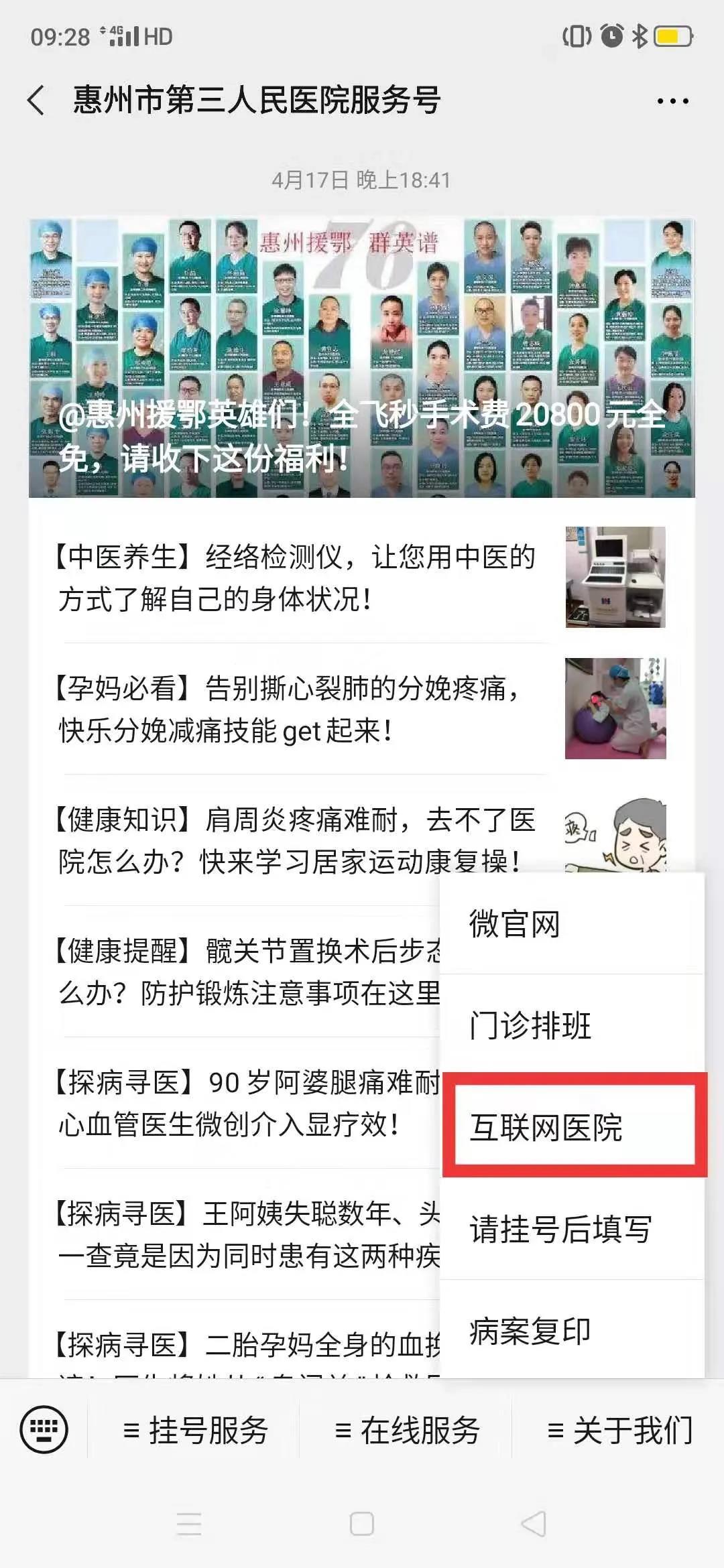Expand the 关于我们 bottom menu
The image size is (724, 1568).
[619, 1431]
